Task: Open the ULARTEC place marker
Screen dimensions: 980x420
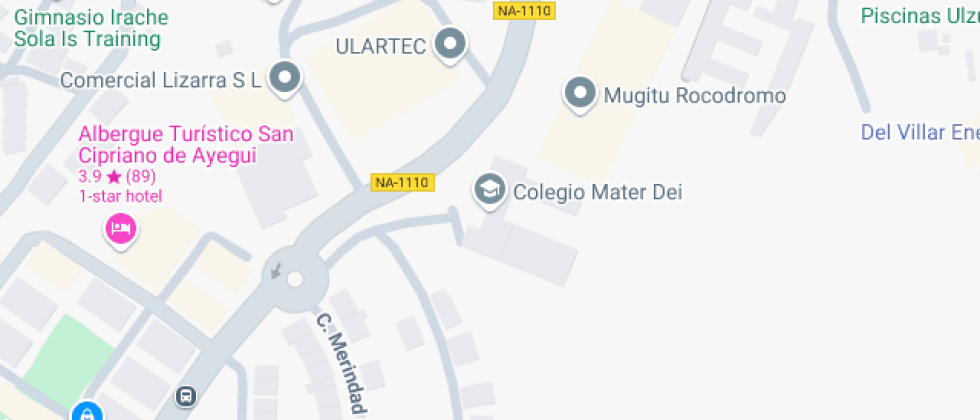Action: [453, 44]
